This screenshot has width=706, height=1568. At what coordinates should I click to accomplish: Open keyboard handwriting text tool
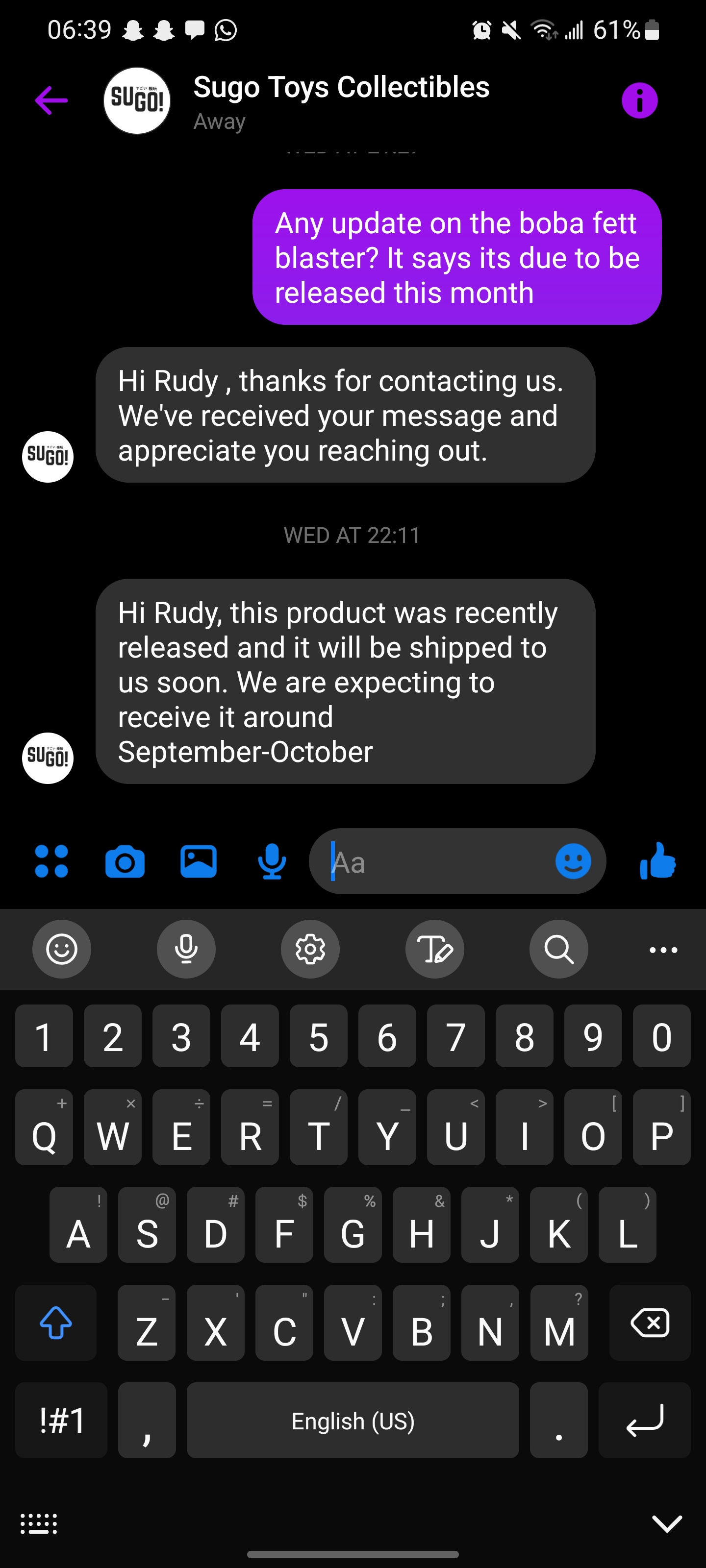click(x=435, y=949)
